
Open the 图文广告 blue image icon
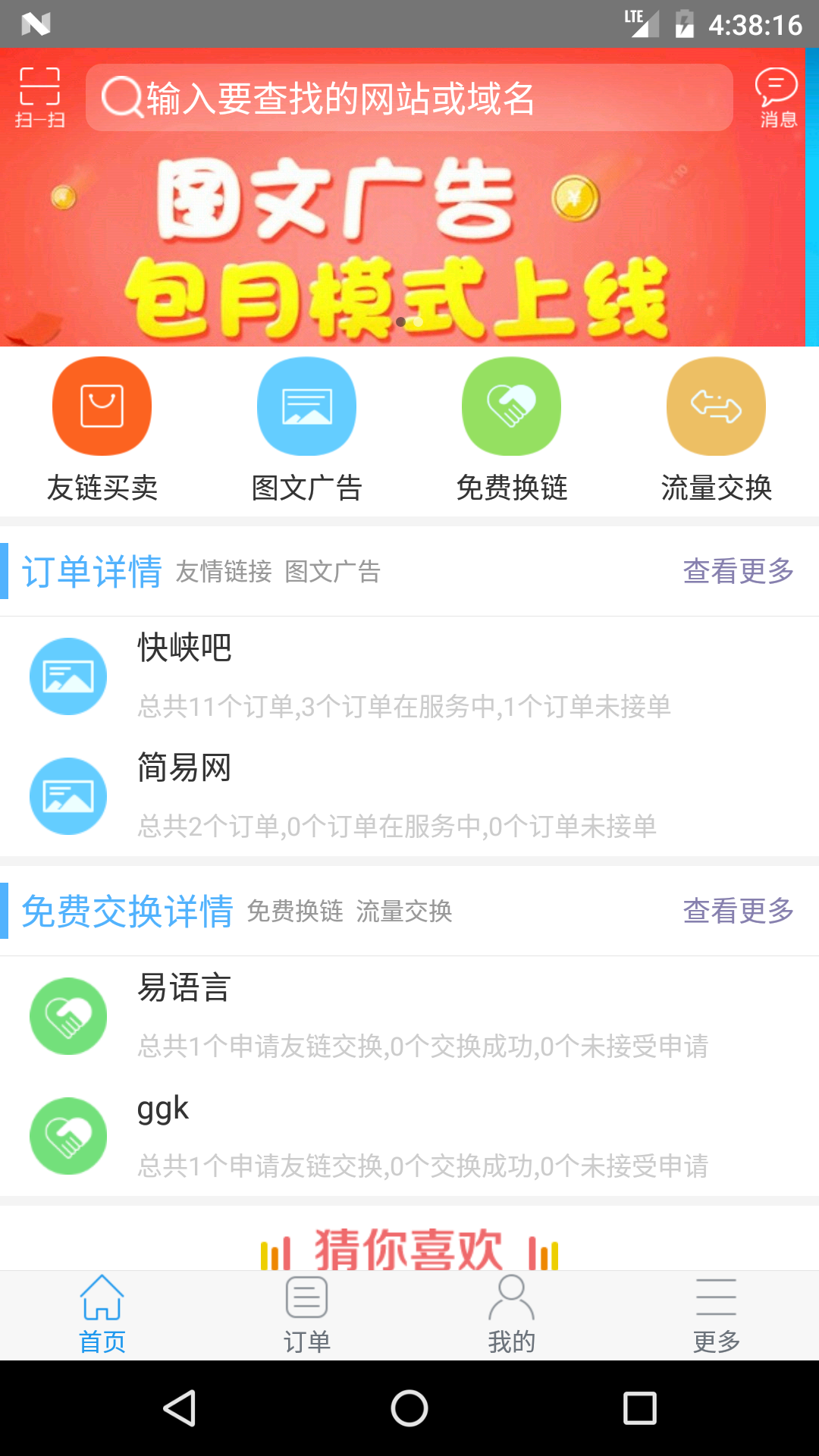306,406
